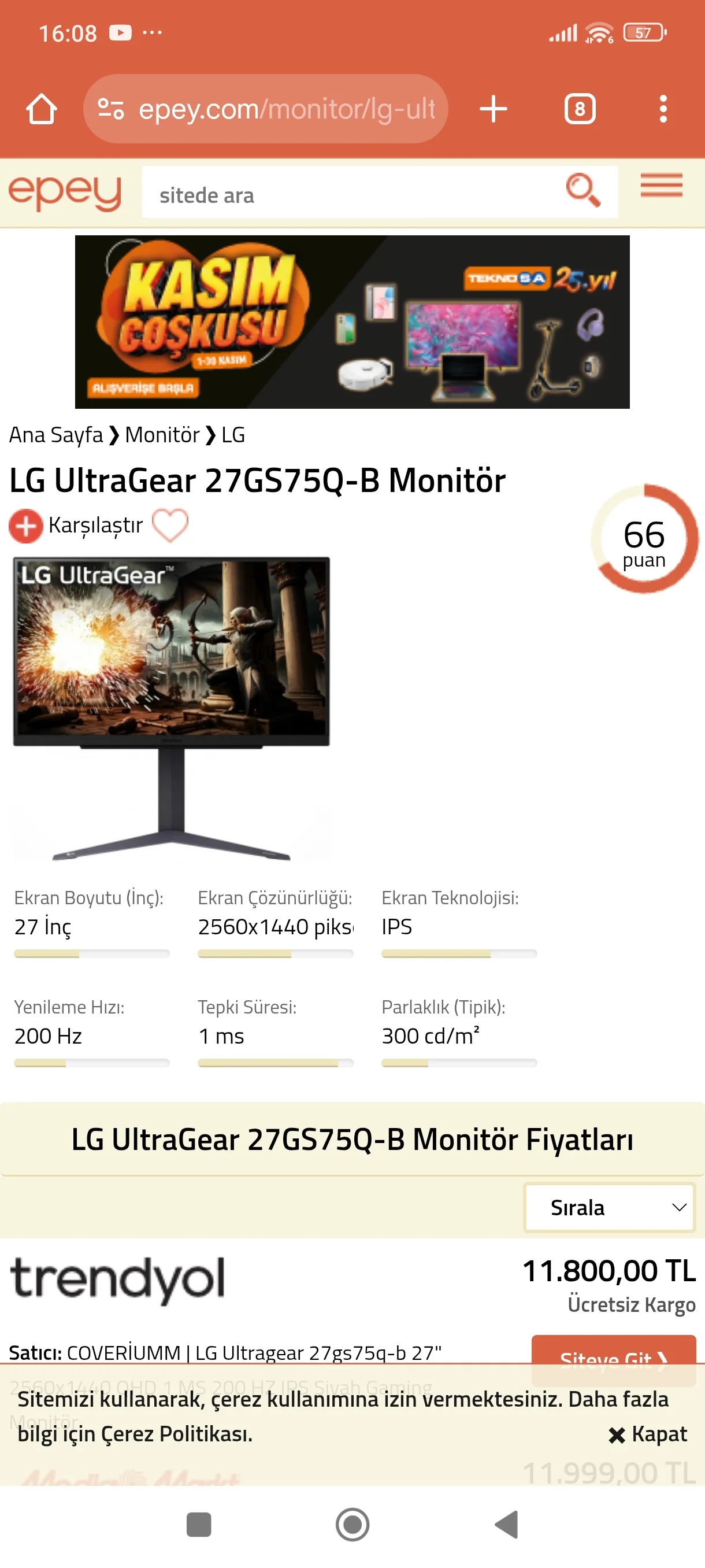The image size is (705, 1568).
Task: Open the LG breadcrumb link
Action: click(233, 435)
